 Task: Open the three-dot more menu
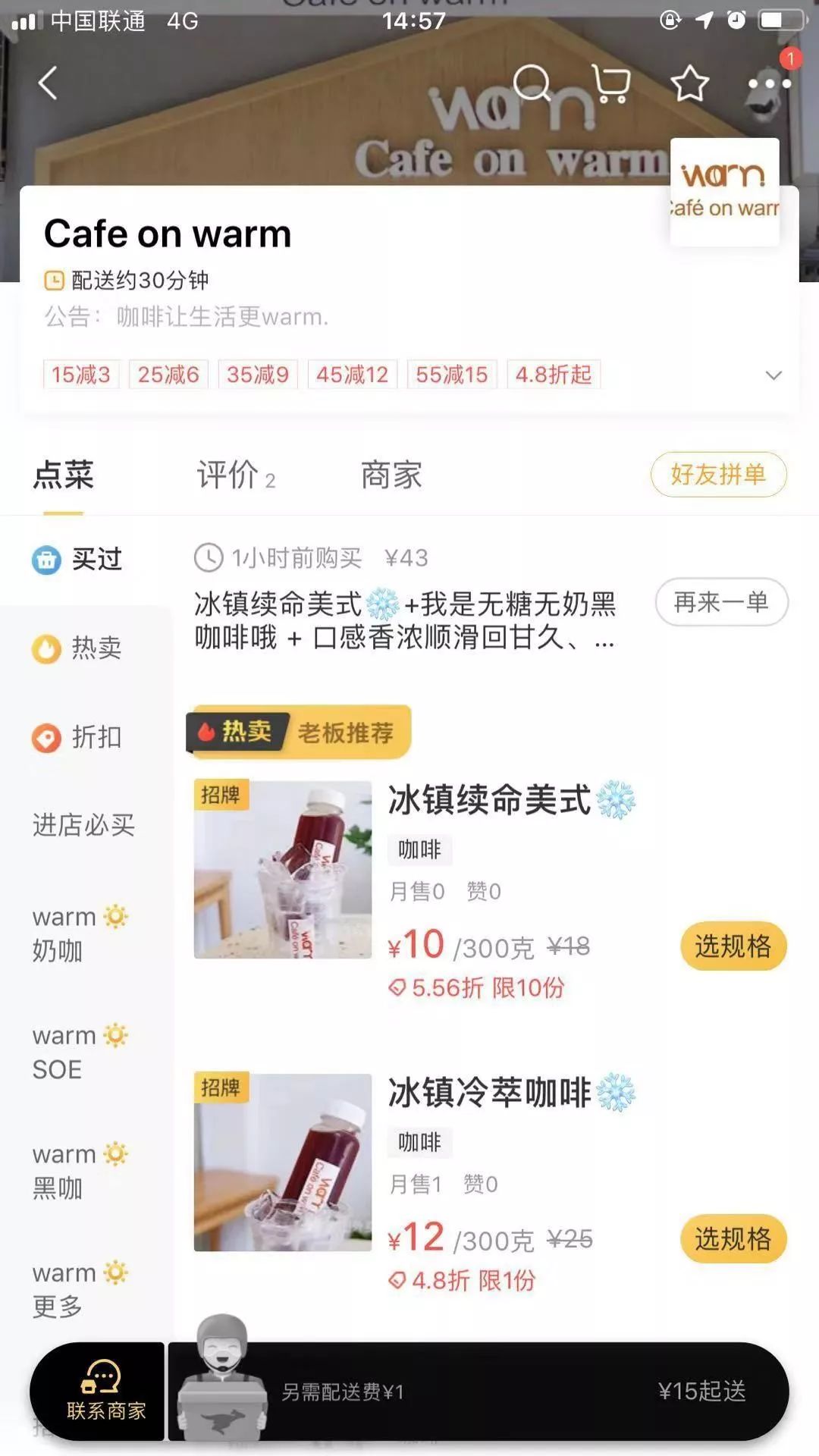pyautogui.click(x=769, y=85)
